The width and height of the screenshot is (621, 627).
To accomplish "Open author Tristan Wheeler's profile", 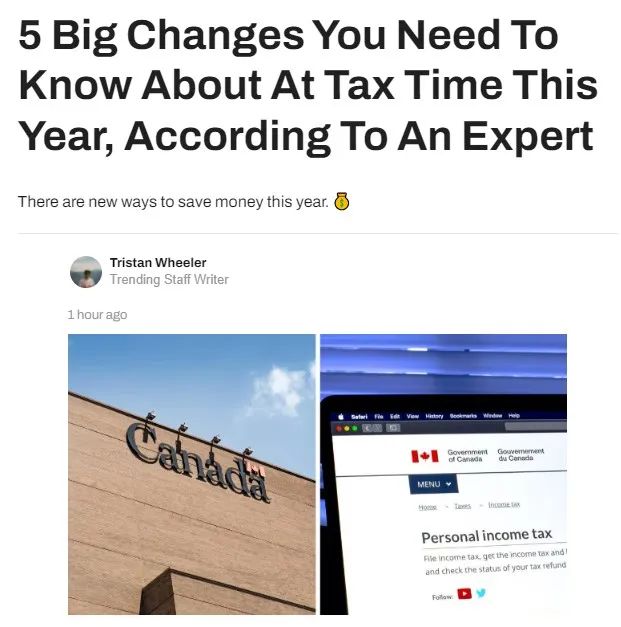I will (x=157, y=263).
